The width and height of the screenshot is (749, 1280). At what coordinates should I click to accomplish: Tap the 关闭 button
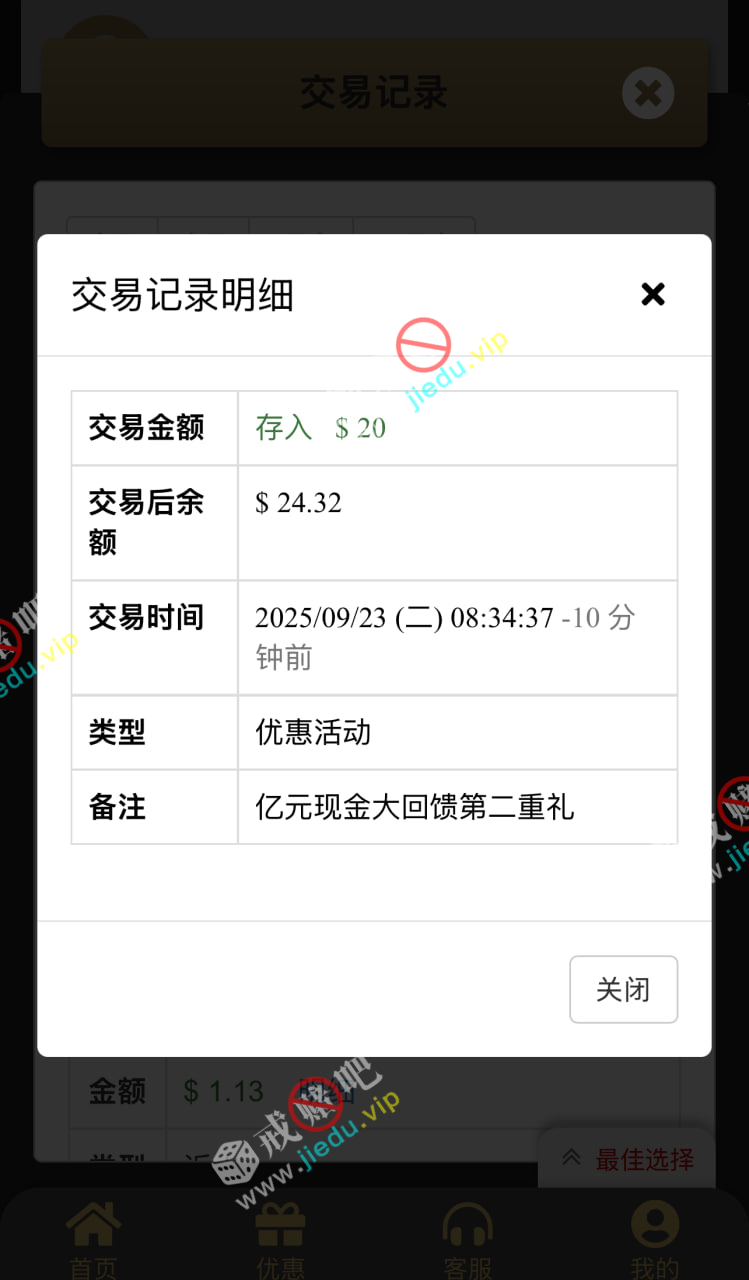(623, 989)
